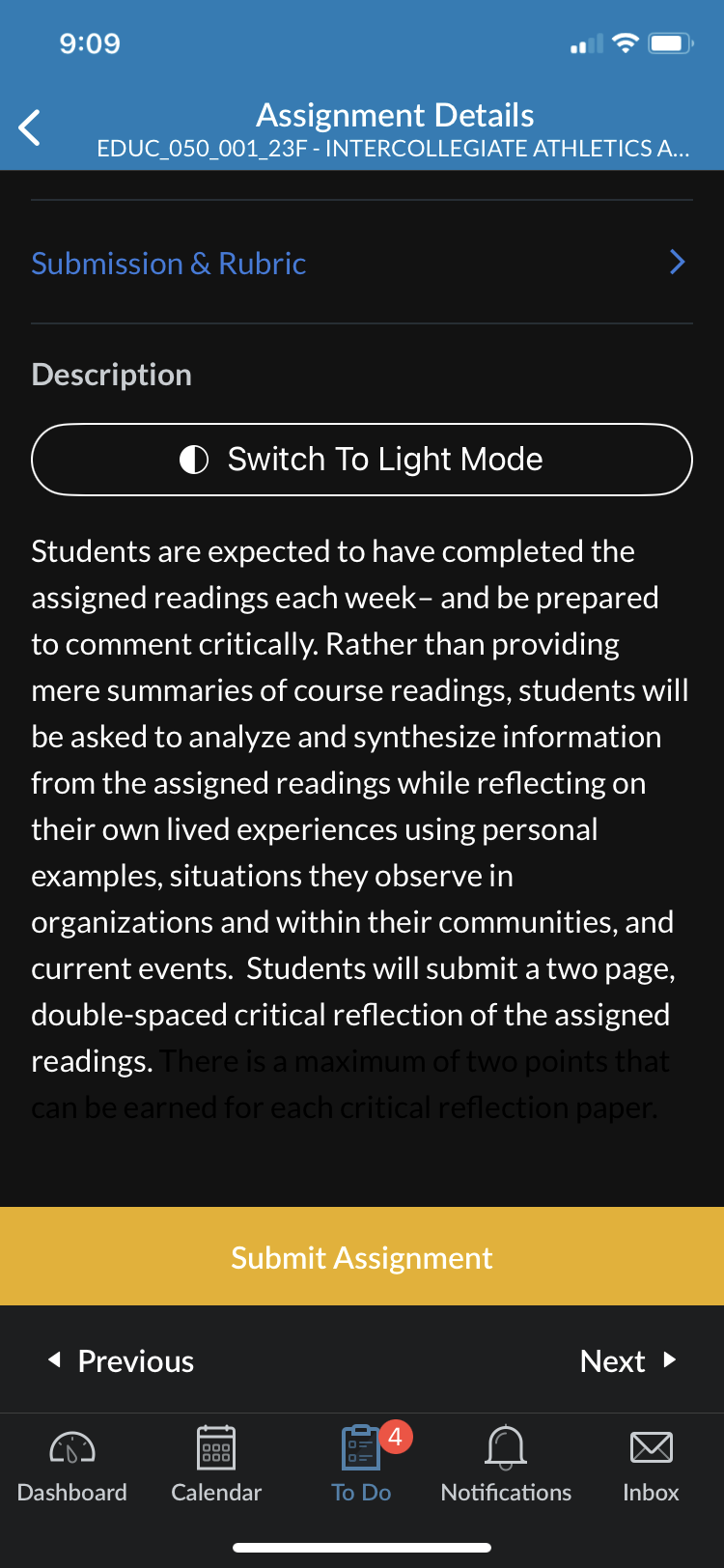
Task: Open the To Do tab
Action: tap(362, 1465)
